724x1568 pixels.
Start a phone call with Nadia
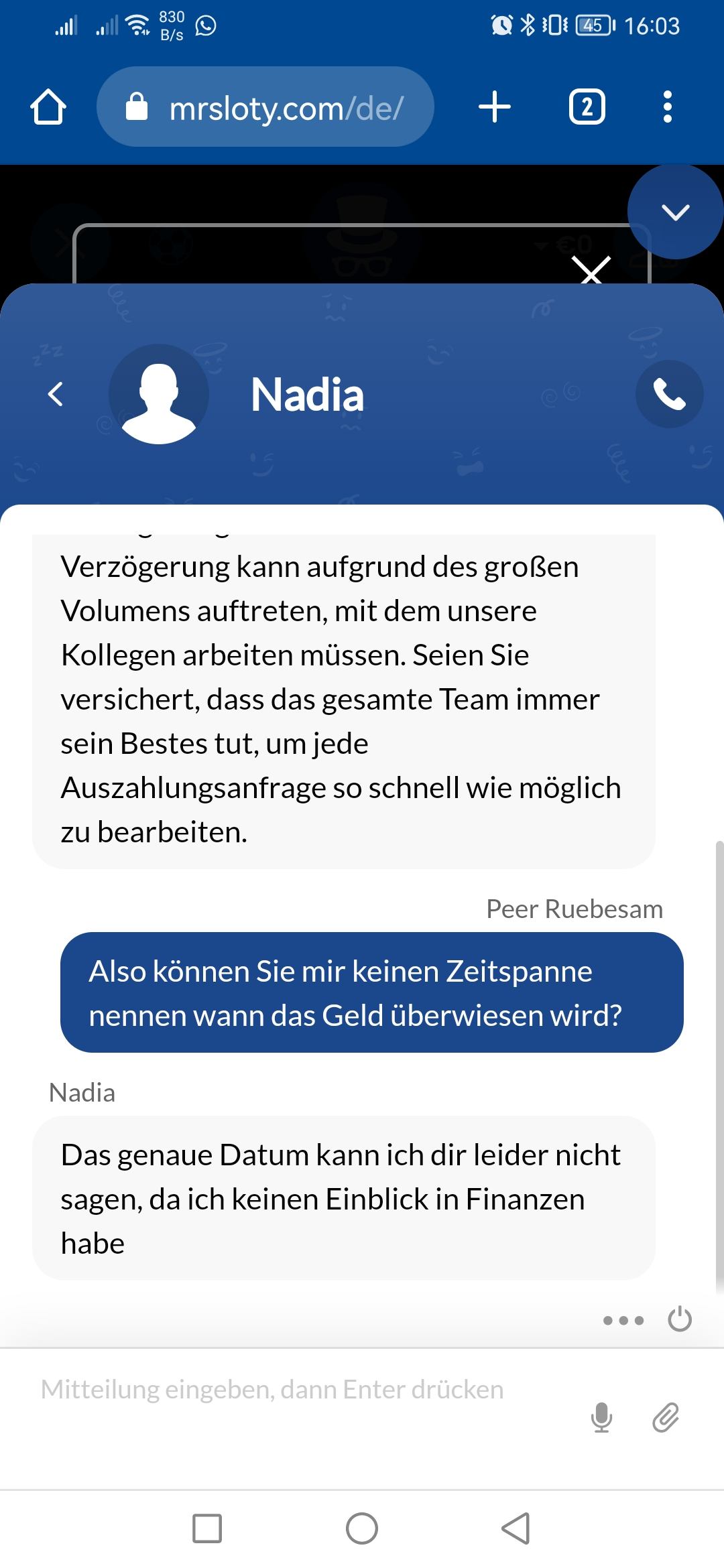669,394
